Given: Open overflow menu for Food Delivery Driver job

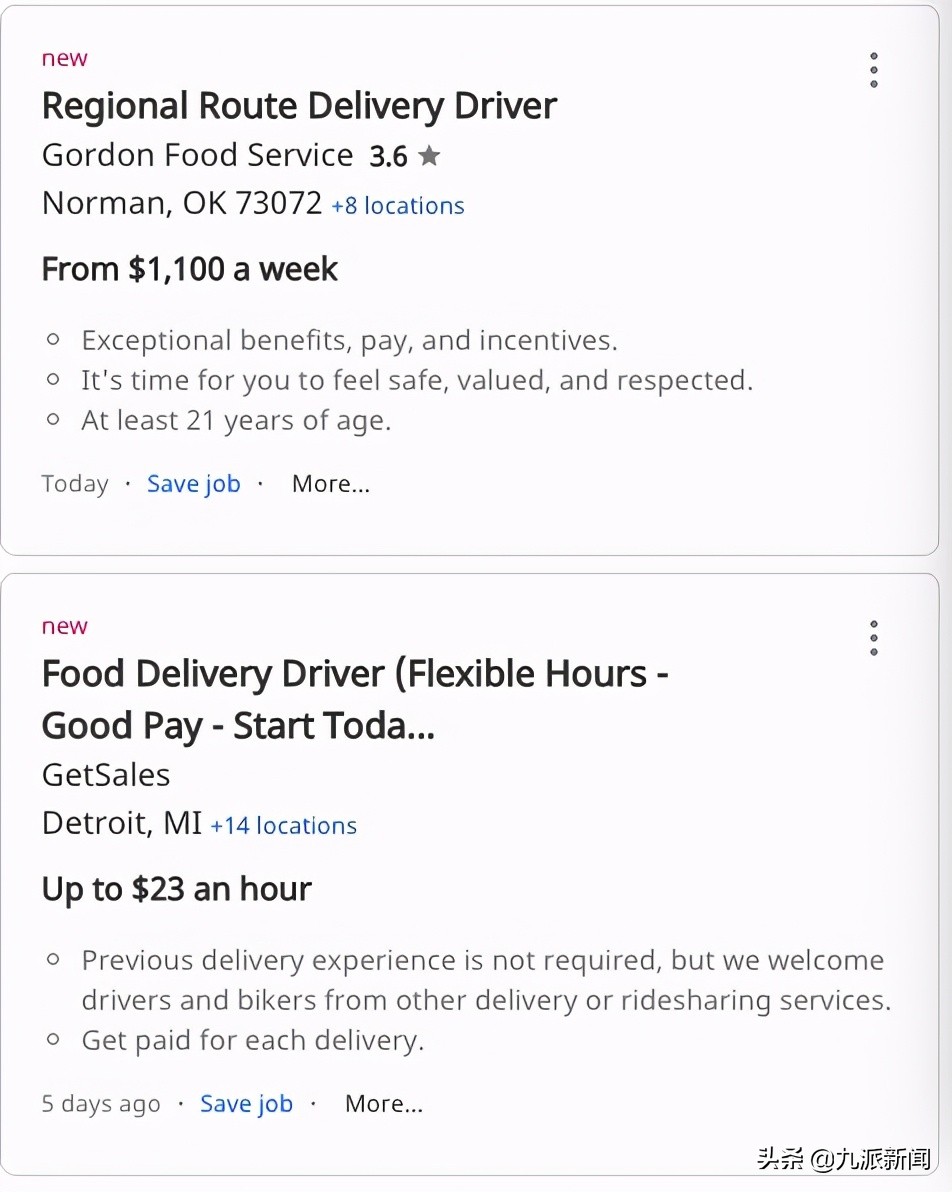Looking at the screenshot, I should point(873,638).
